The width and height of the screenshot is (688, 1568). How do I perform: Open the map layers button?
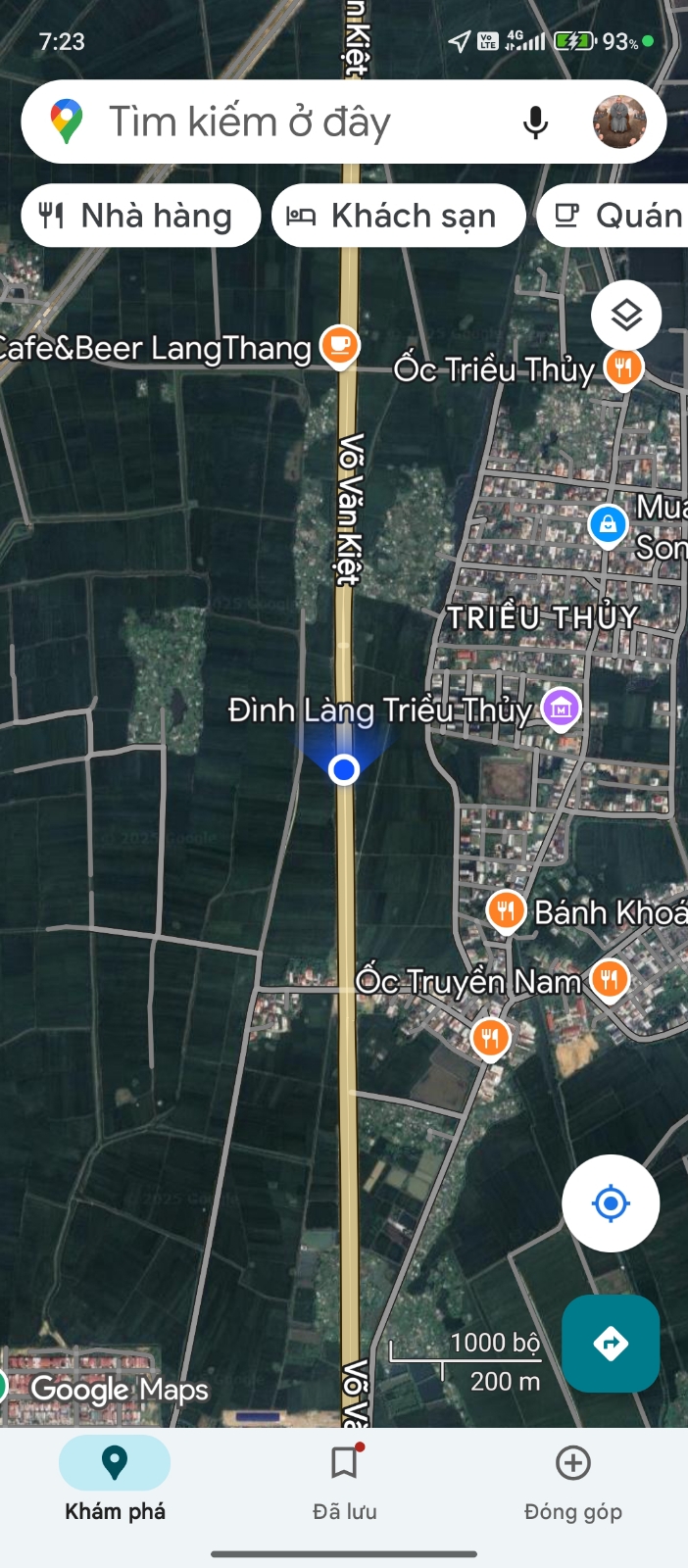pyautogui.click(x=626, y=315)
